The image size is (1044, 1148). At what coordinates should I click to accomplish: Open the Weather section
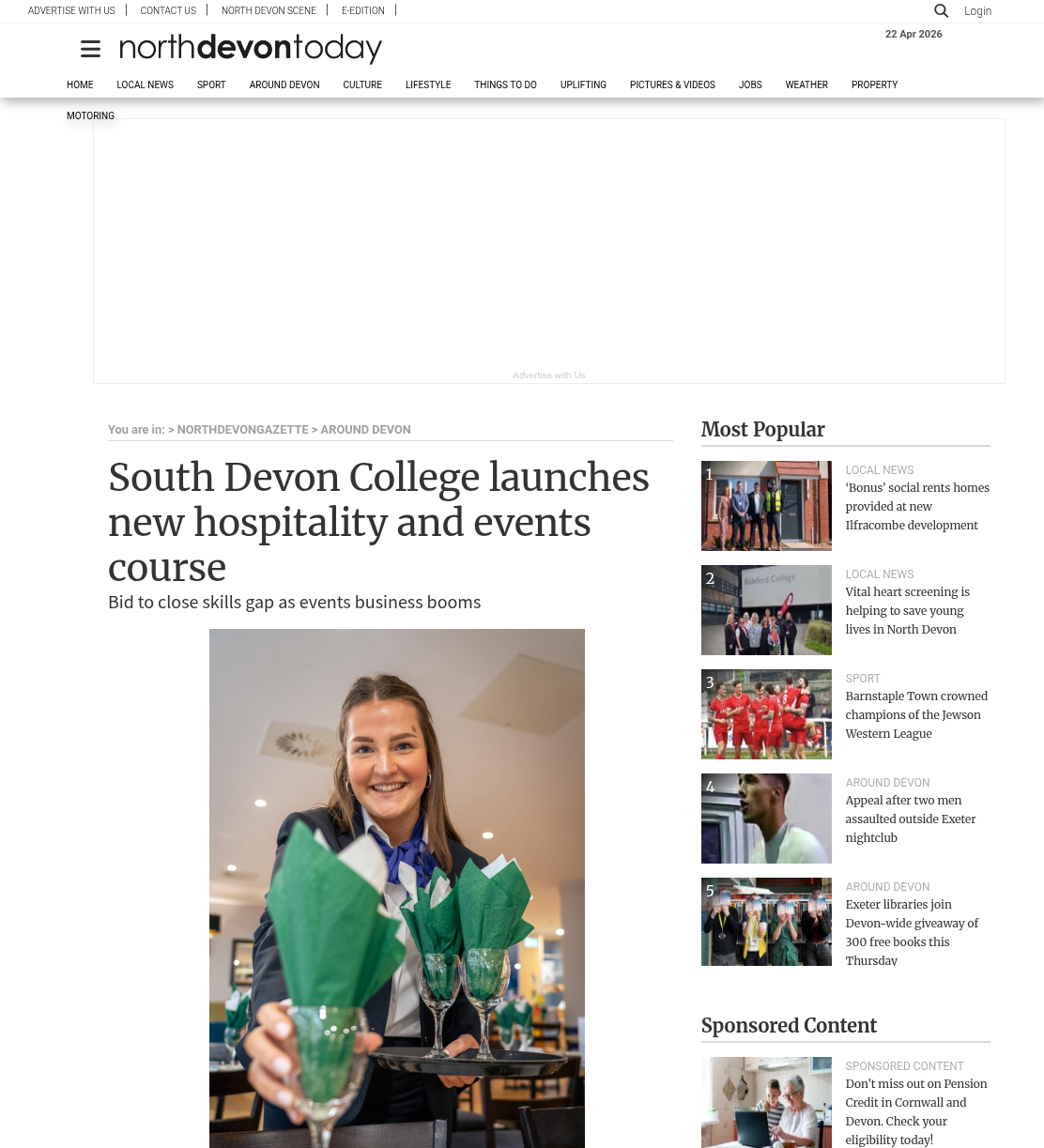click(x=806, y=84)
